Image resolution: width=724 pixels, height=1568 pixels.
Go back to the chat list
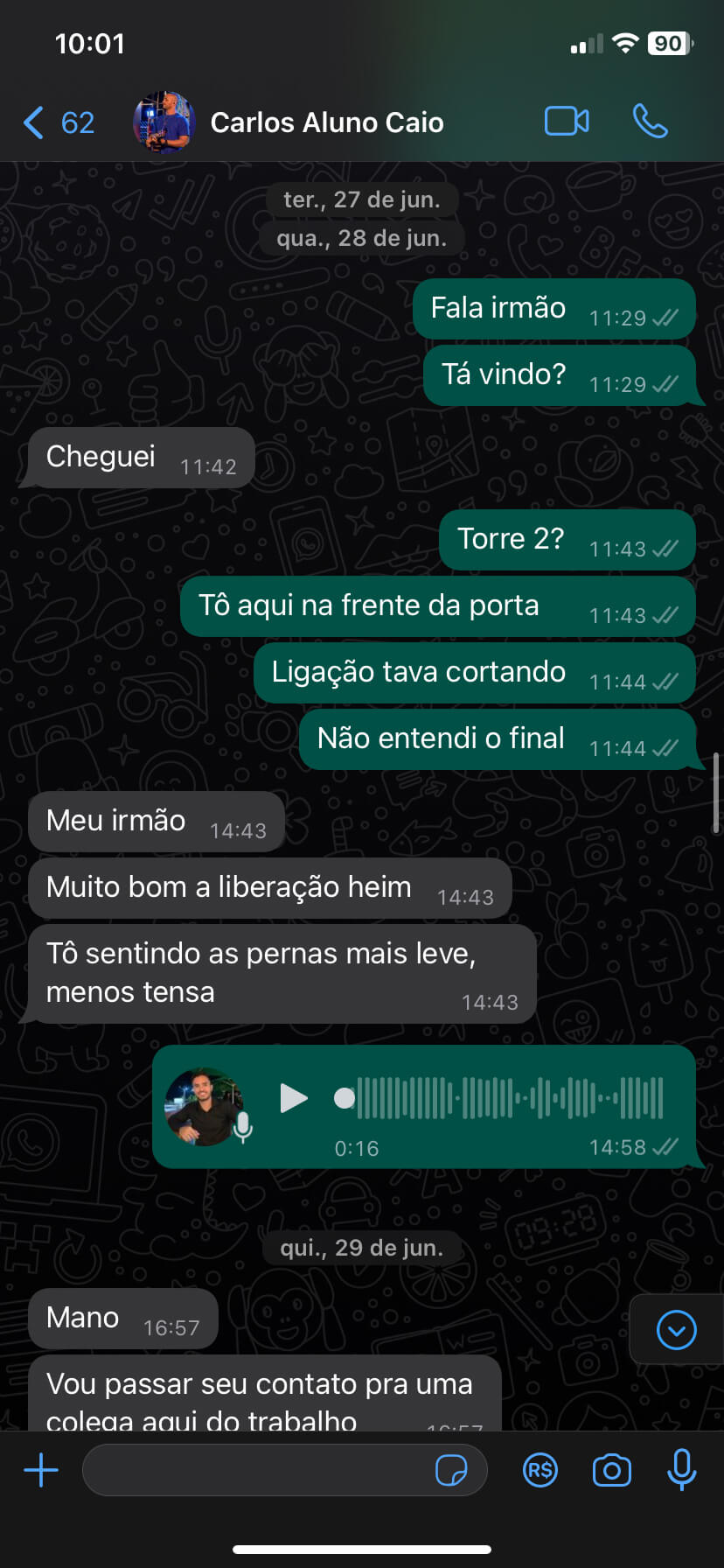(58, 122)
